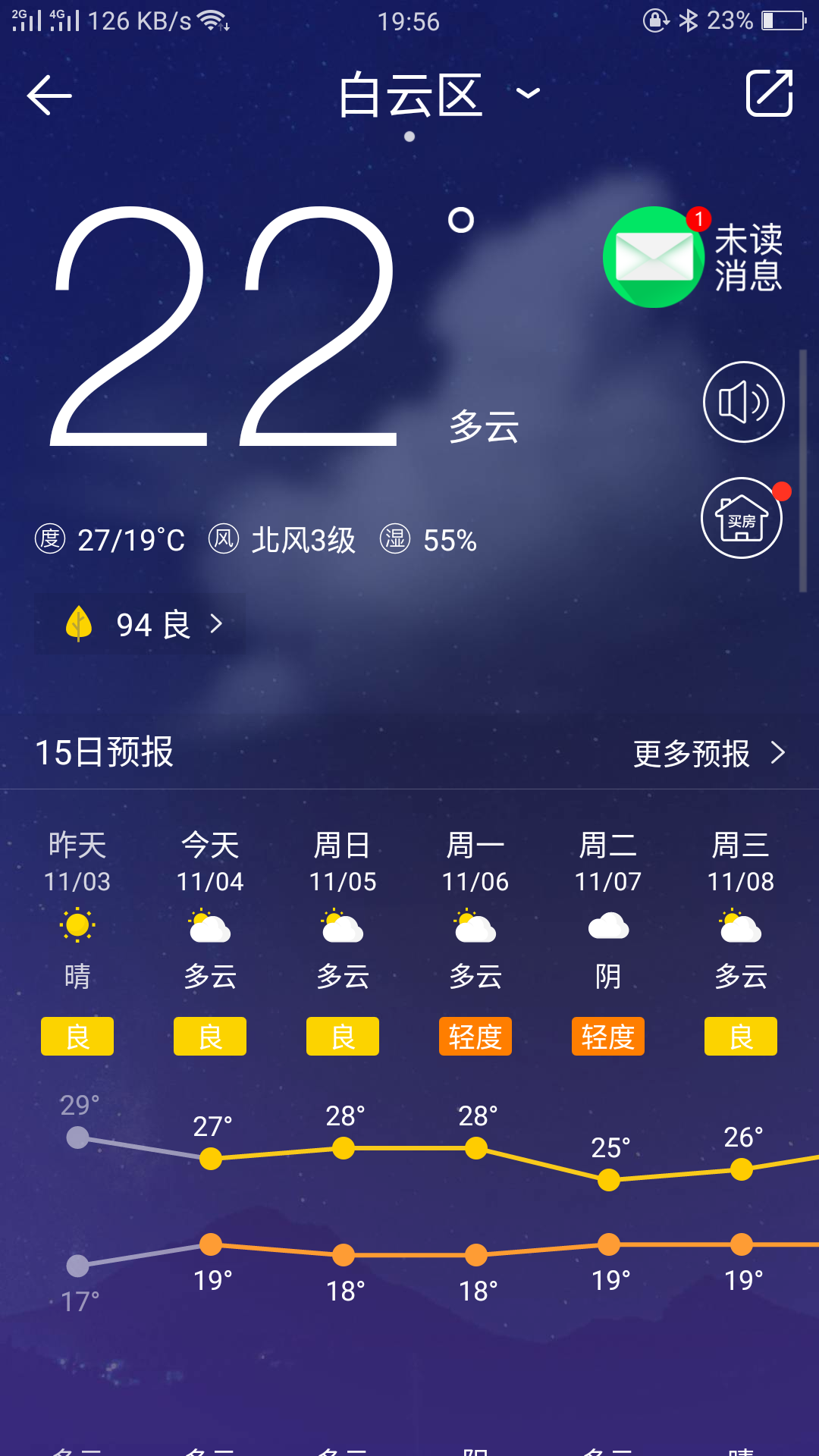Tap the overcast cloud icon under 周二
This screenshot has width=819, height=1456.
607,927
